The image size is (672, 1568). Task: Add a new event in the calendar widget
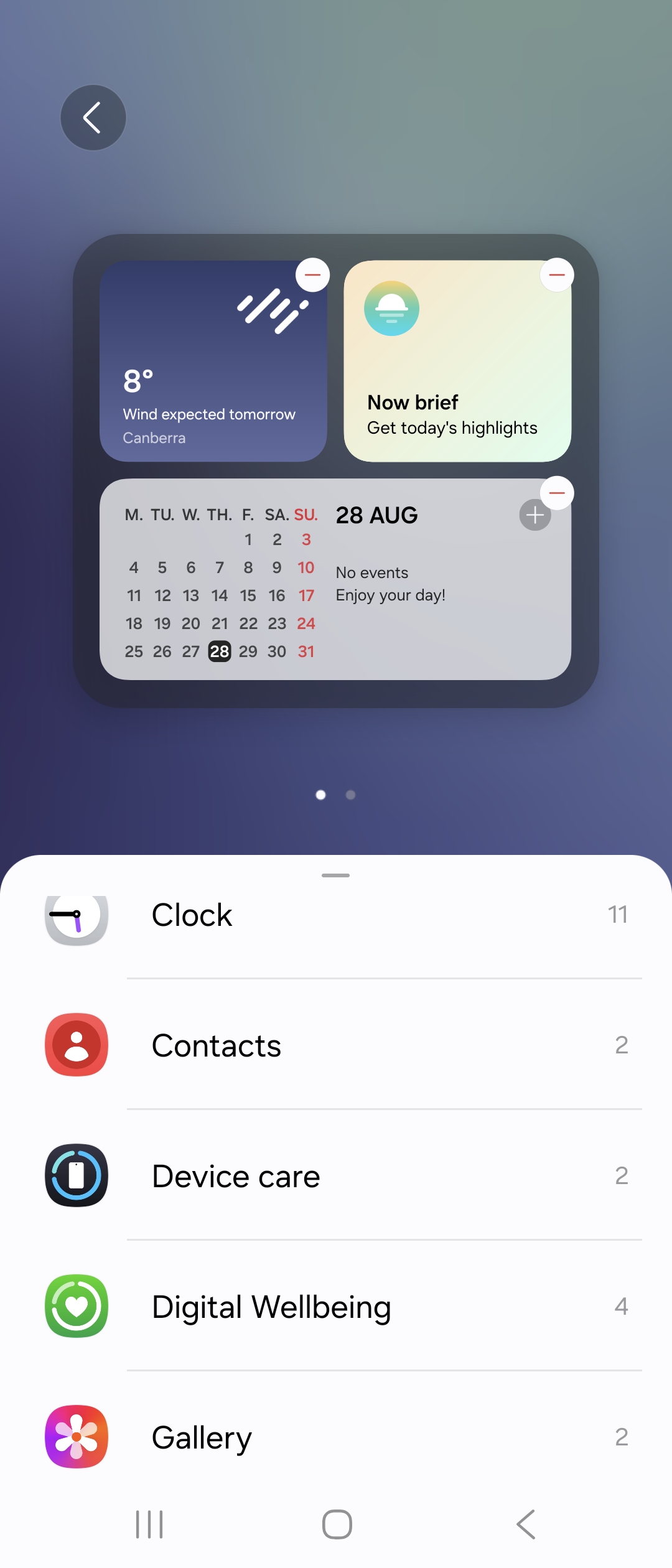pos(535,515)
